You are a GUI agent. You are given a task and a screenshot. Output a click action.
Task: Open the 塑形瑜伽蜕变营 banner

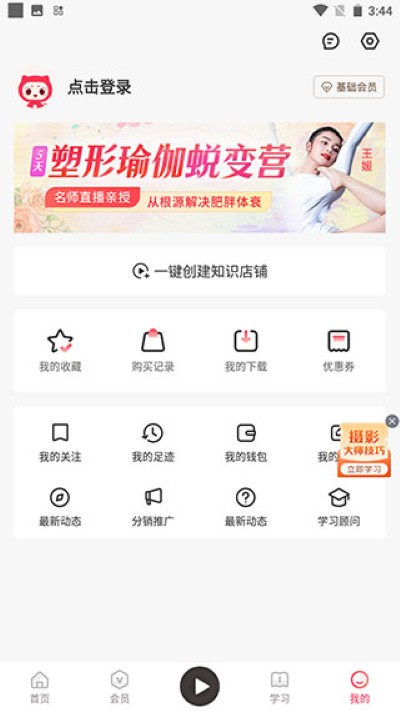(200, 177)
